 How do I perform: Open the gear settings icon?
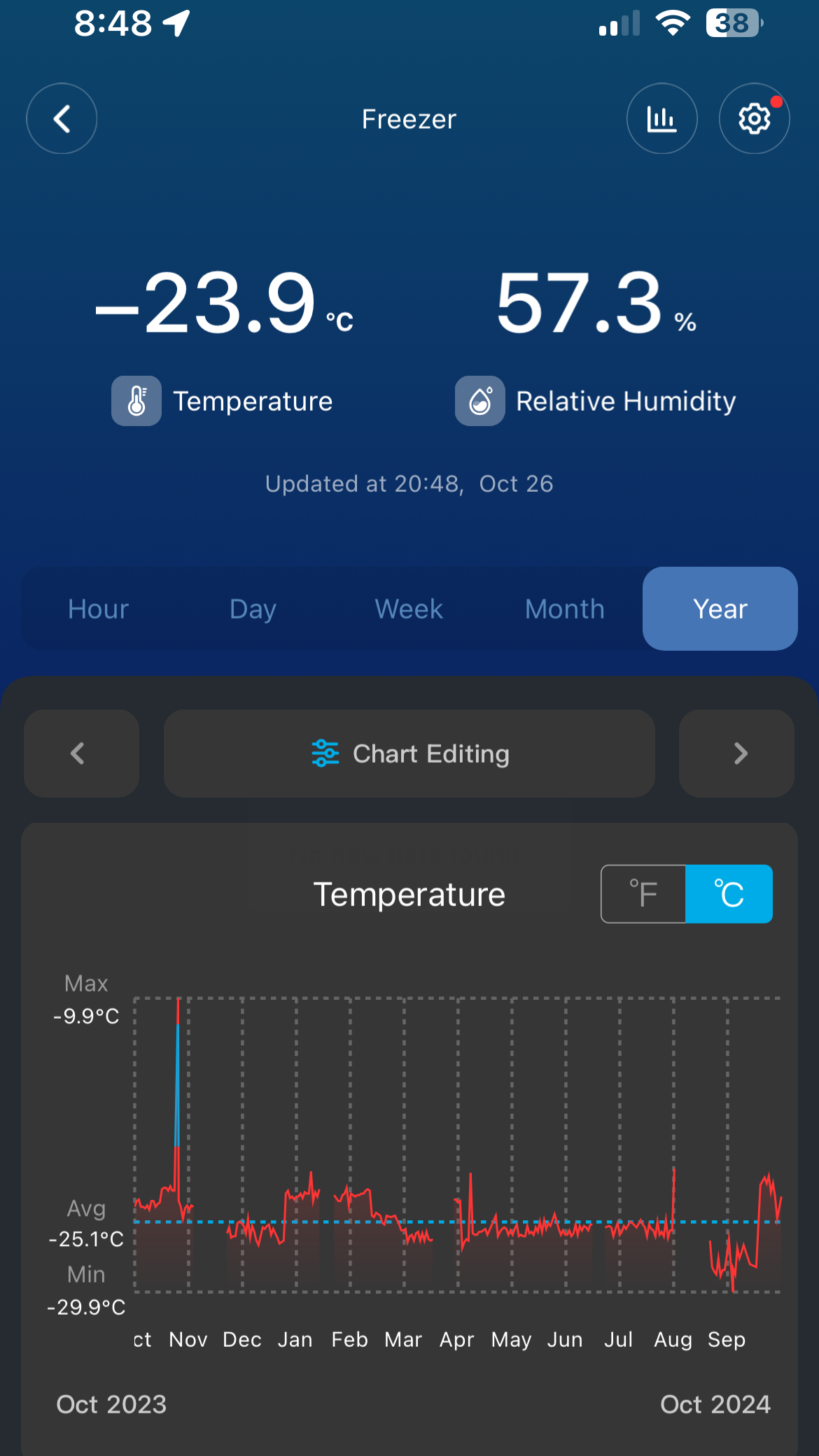tap(754, 118)
